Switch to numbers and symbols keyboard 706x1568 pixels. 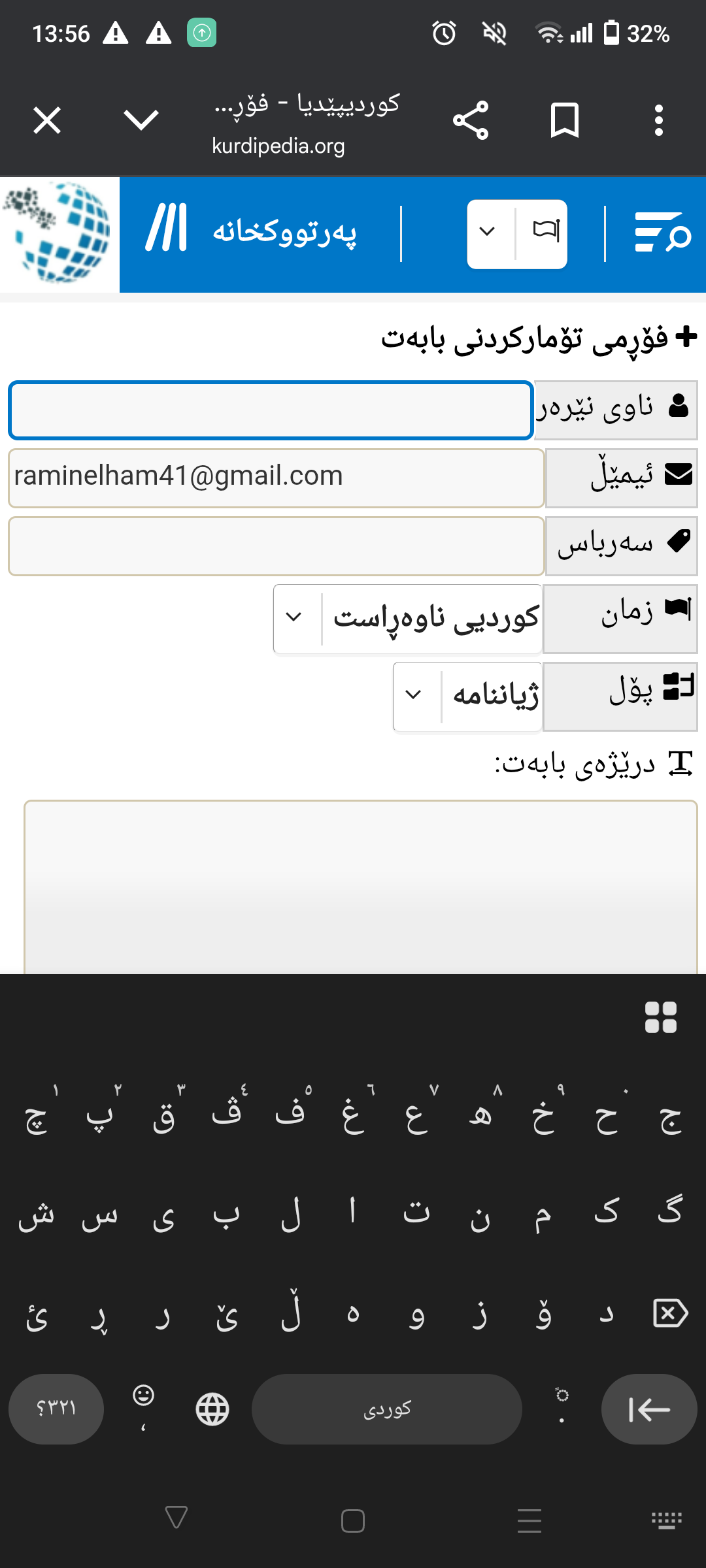(x=56, y=1409)
